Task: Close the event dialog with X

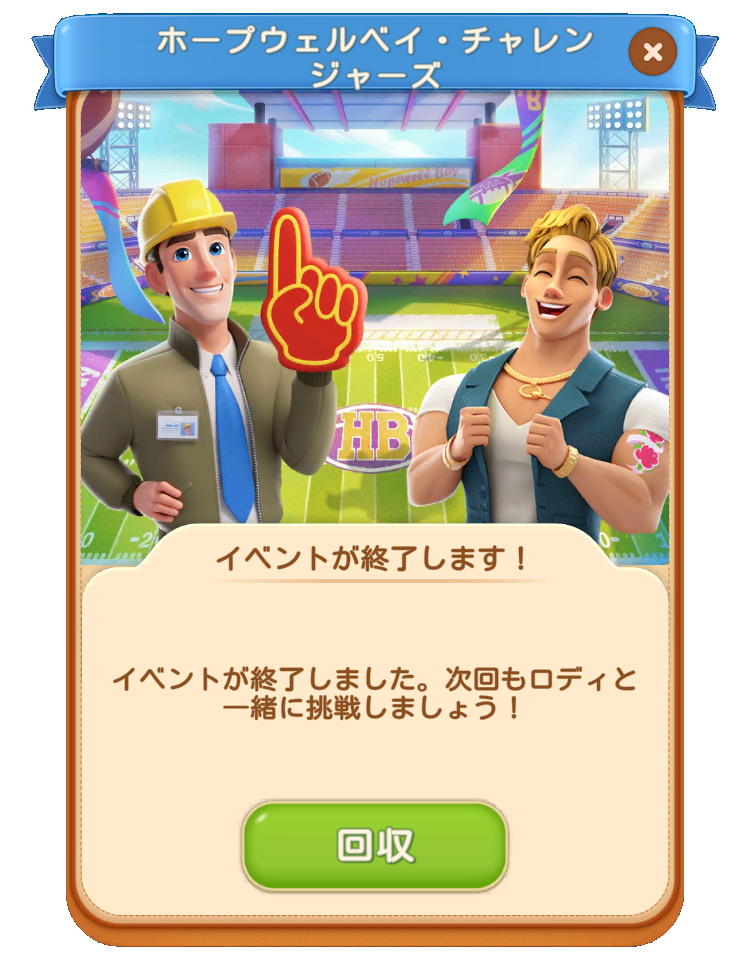Action: [x=653, y=52]
